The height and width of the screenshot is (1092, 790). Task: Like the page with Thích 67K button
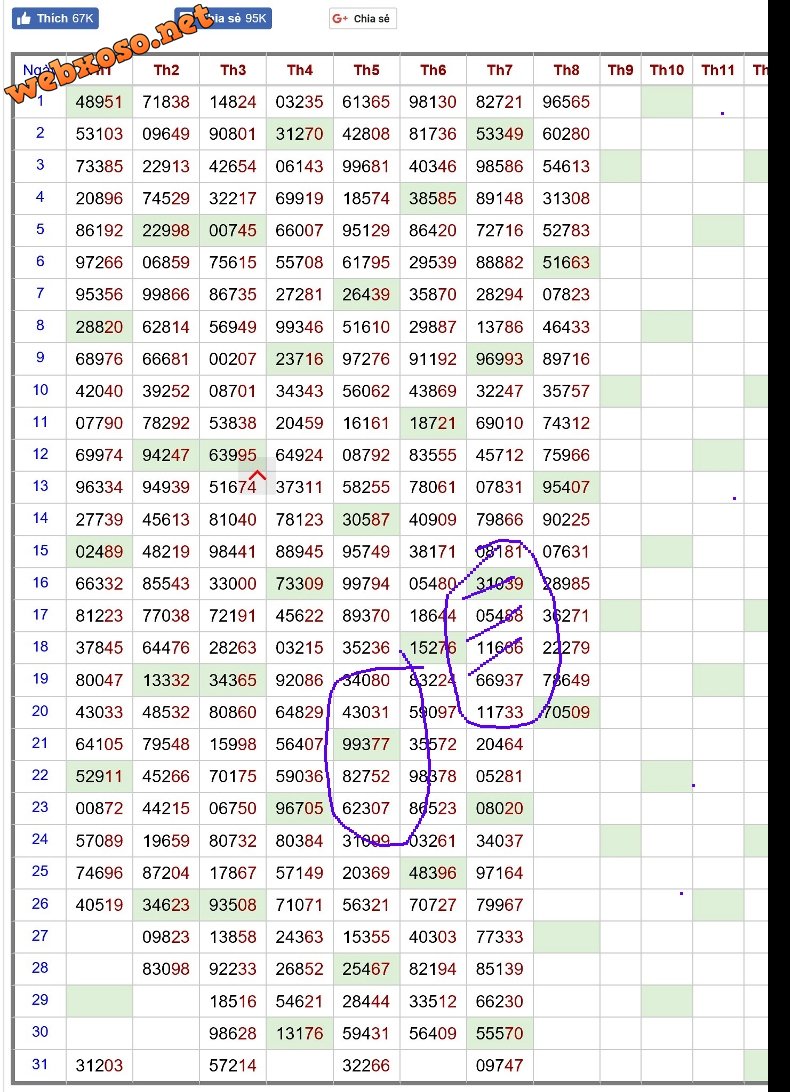pos(56,18)
